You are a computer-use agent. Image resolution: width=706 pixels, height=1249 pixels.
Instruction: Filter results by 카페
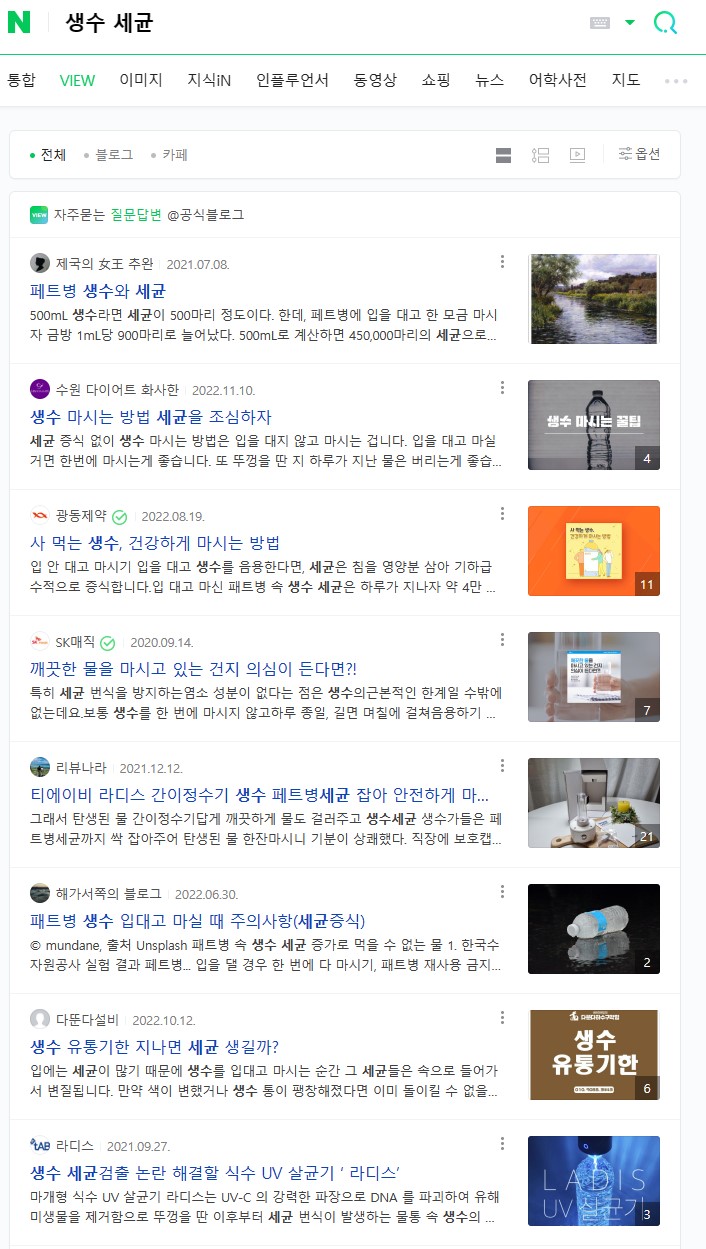[174, 155]
